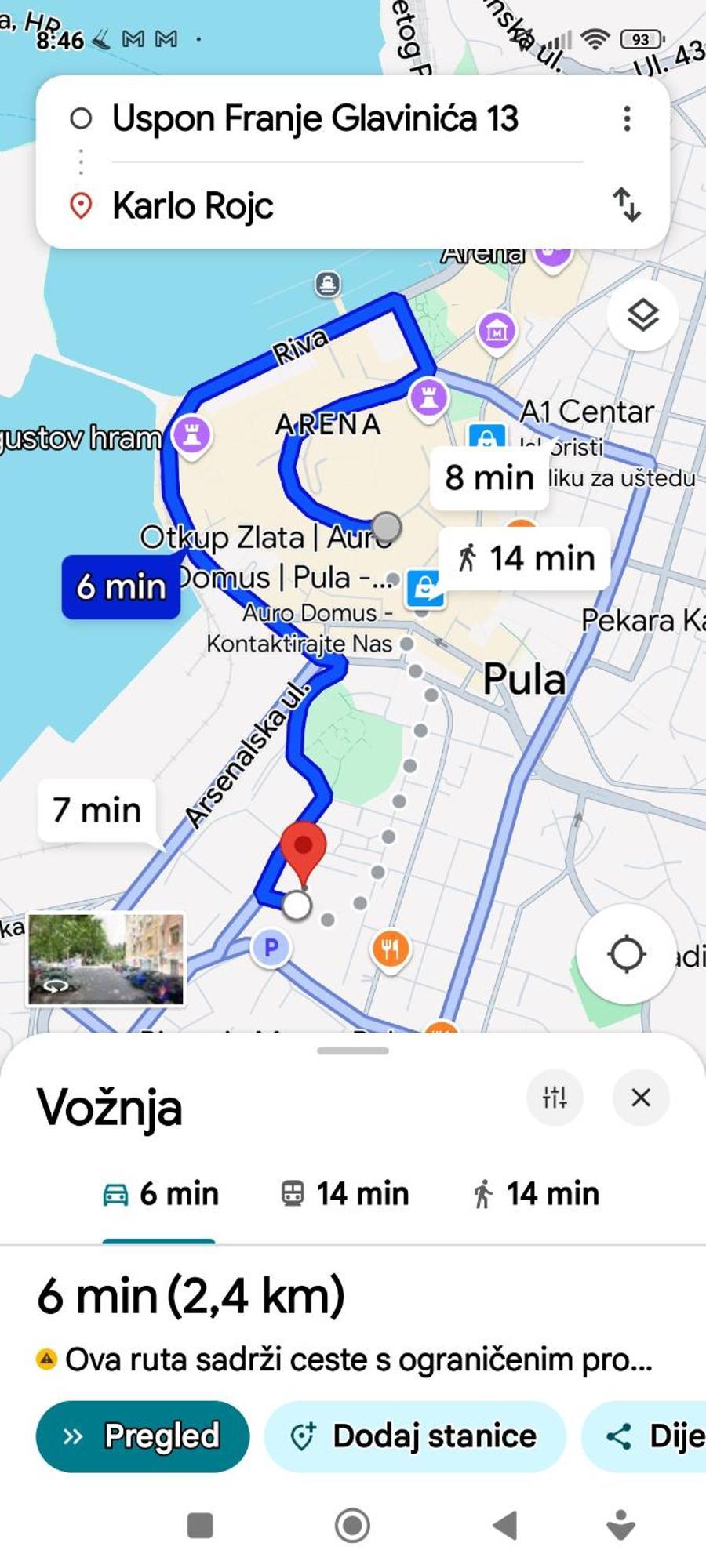Tap Dodaj stanice to add stops
This screenshot has height=1568, width=706.
click(414, 1436)
